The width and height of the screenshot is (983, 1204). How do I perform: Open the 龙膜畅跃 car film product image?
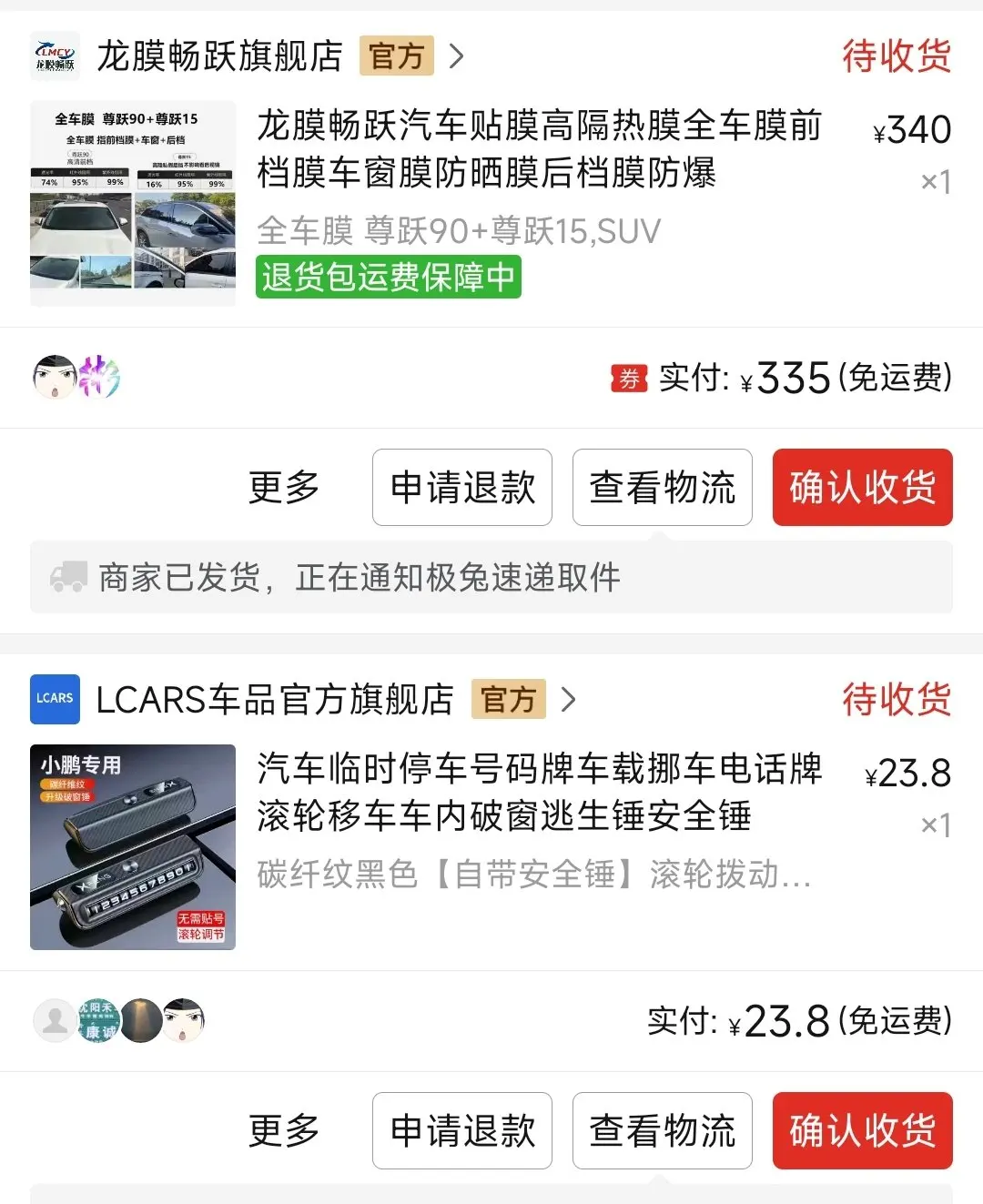(133, 203)
